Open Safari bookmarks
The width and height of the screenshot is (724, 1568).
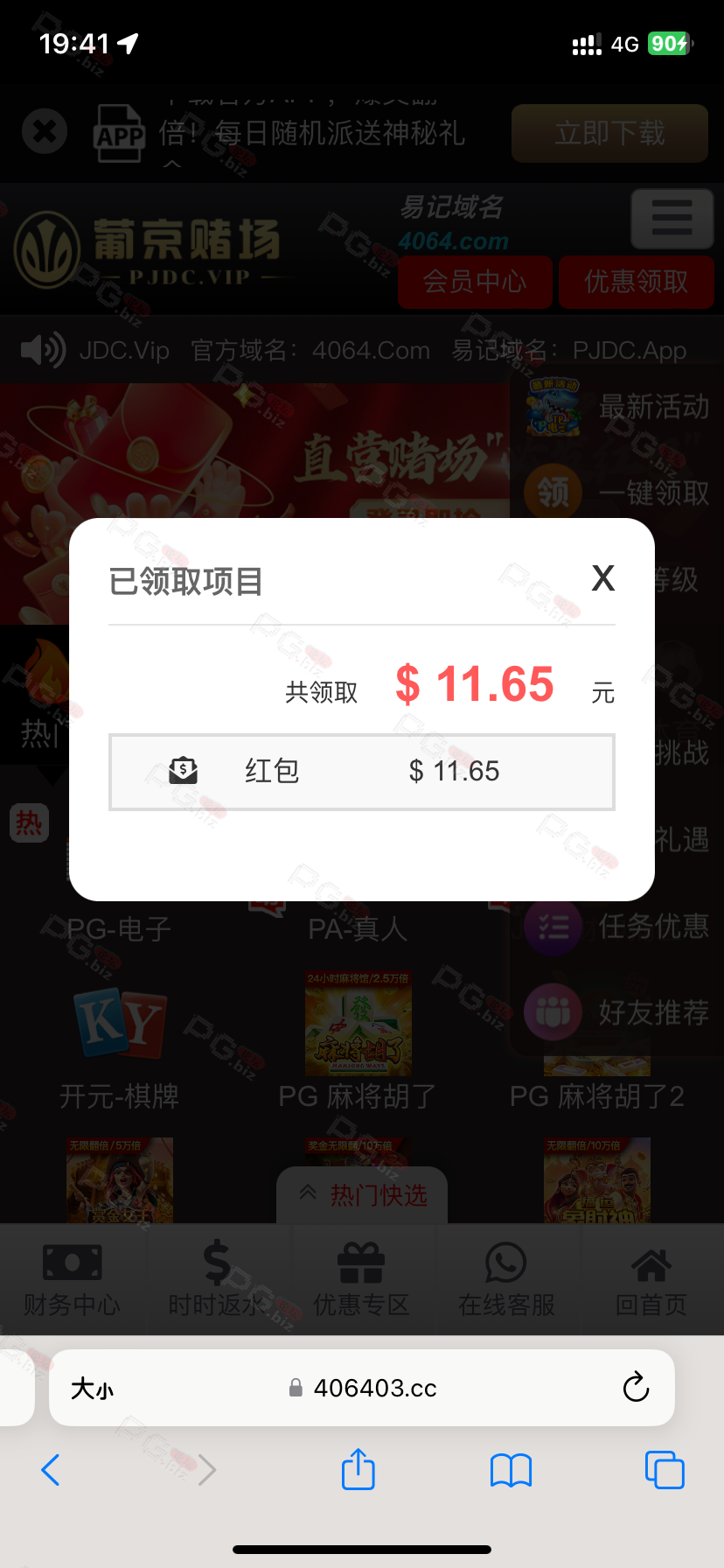(512, 1470)
